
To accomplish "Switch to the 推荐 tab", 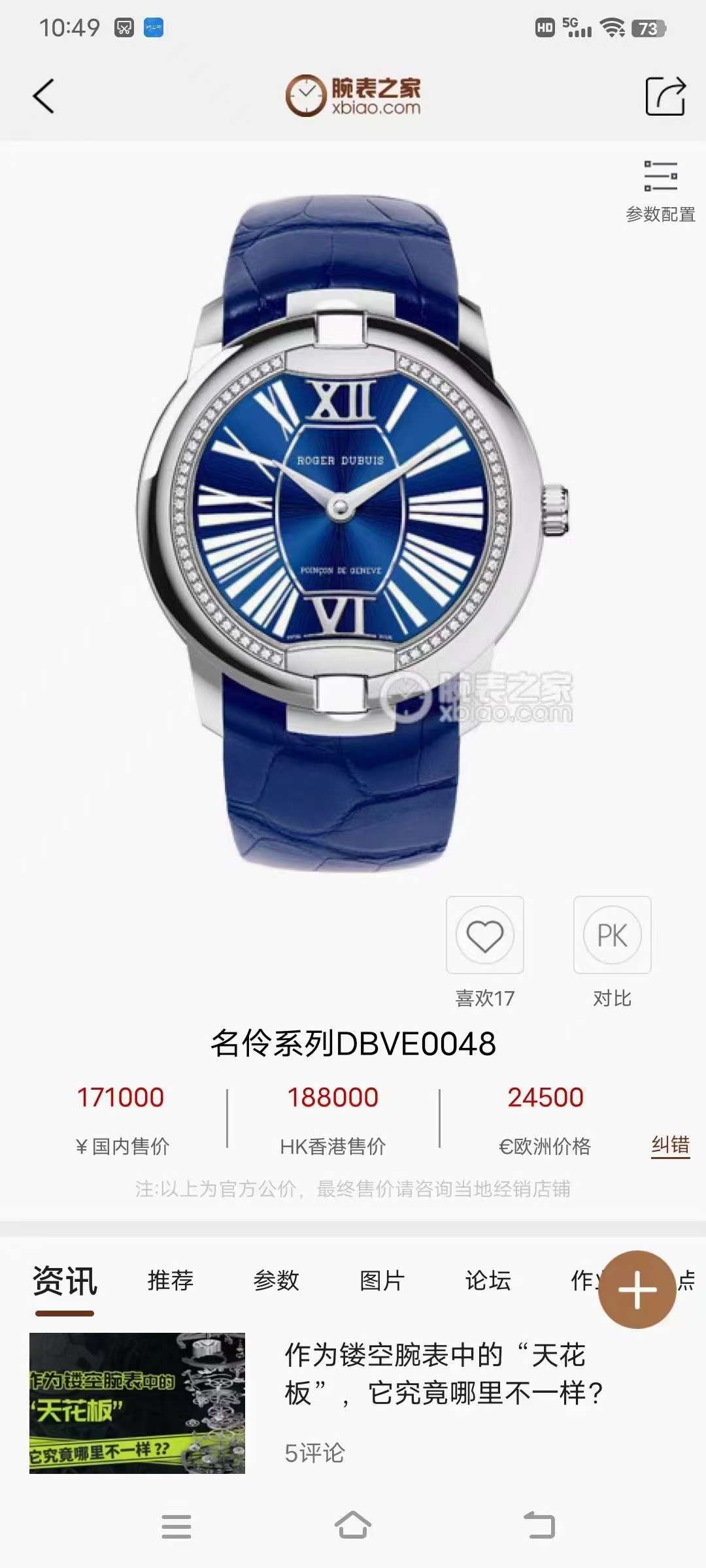I will click(171, 1281).
